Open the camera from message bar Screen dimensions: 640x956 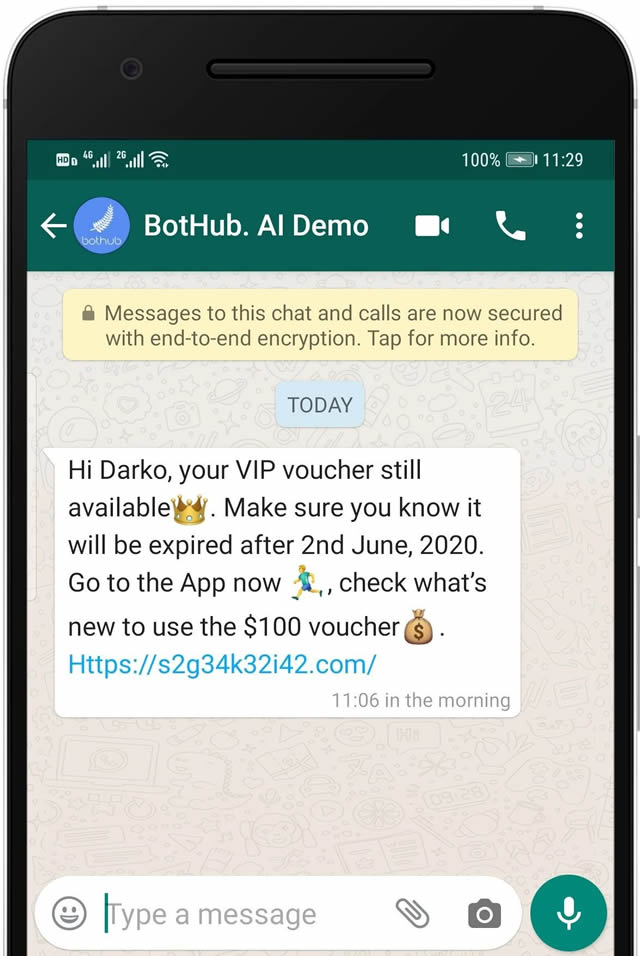(484, 913)
